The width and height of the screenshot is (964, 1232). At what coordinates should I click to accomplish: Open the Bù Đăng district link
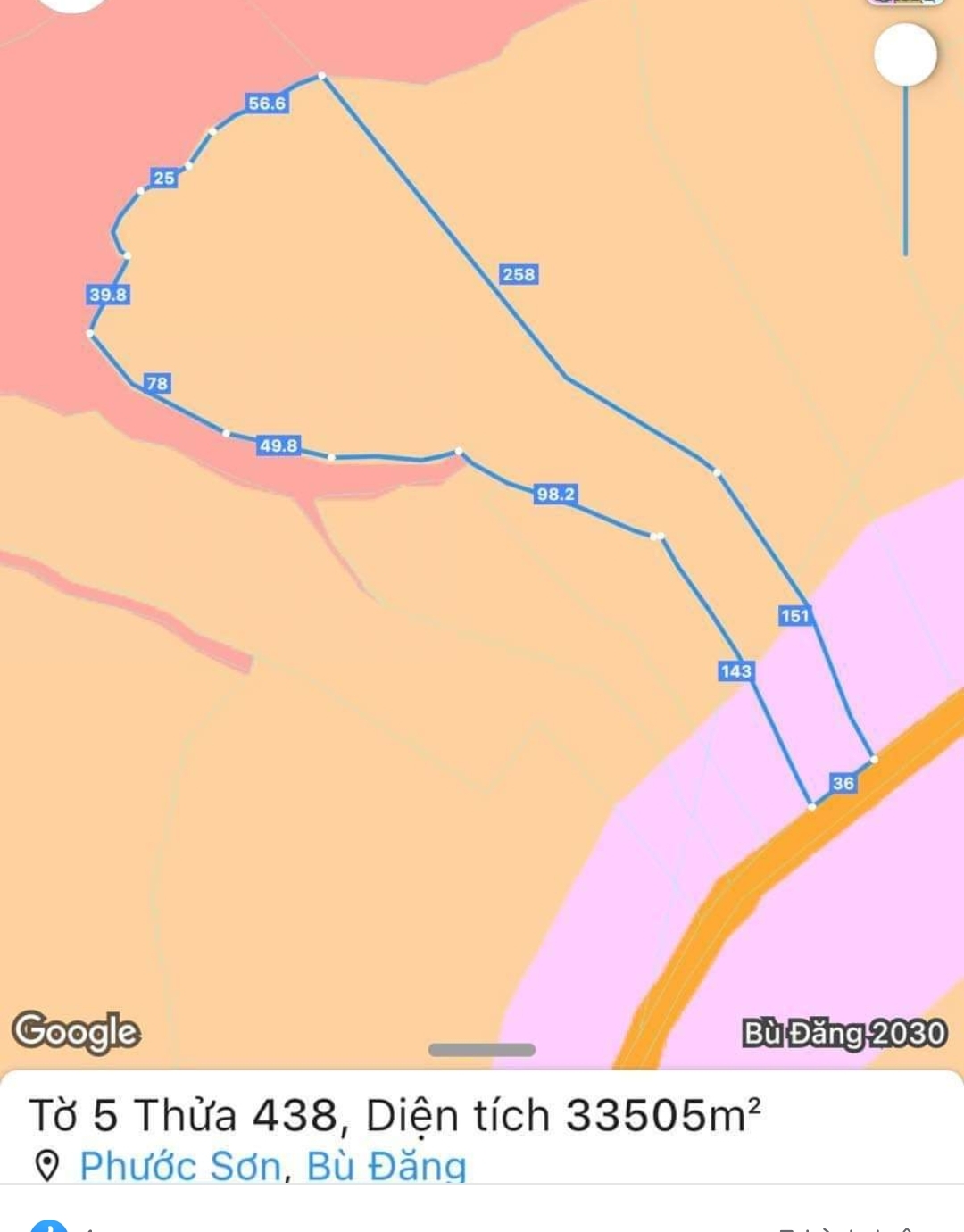click(386, 1165)
